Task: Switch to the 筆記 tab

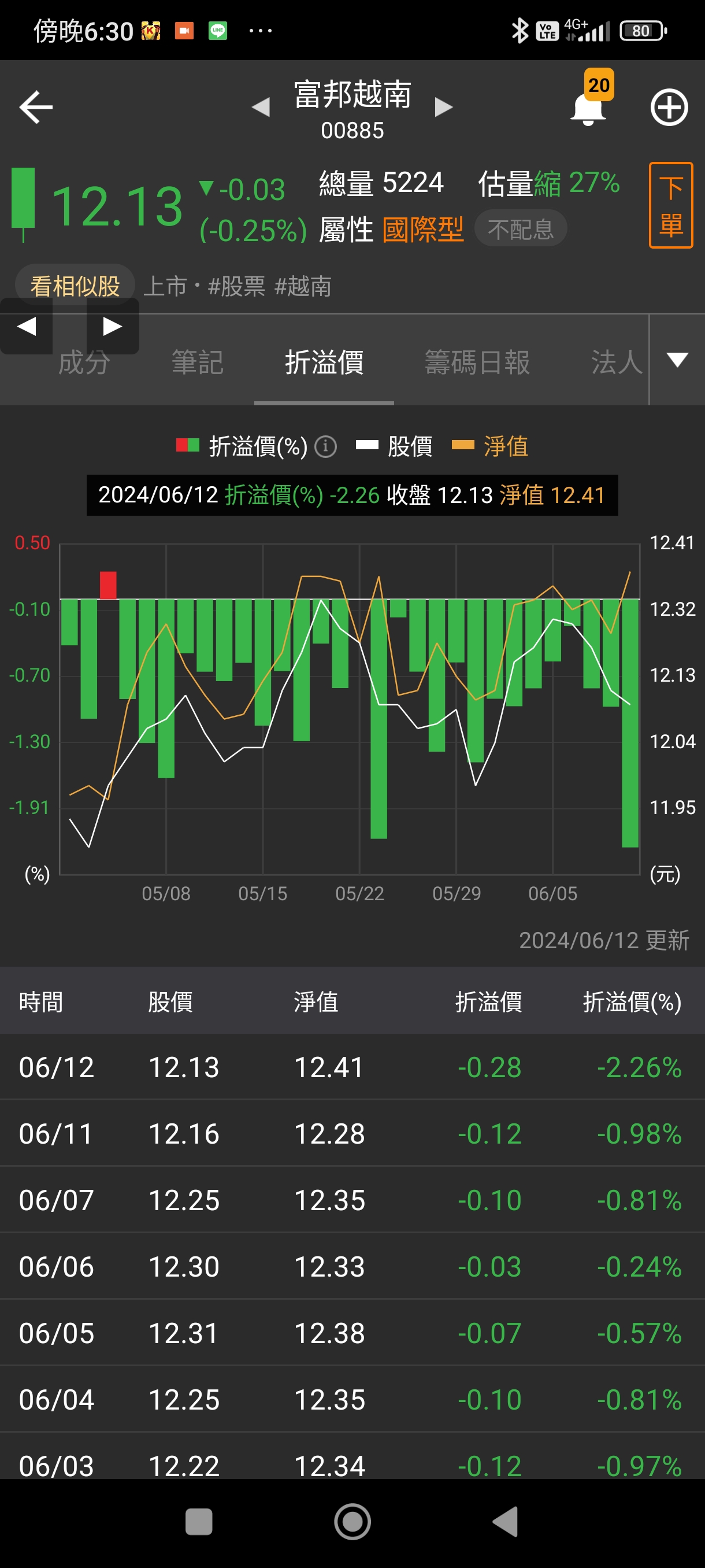Action: pos(197,363)
